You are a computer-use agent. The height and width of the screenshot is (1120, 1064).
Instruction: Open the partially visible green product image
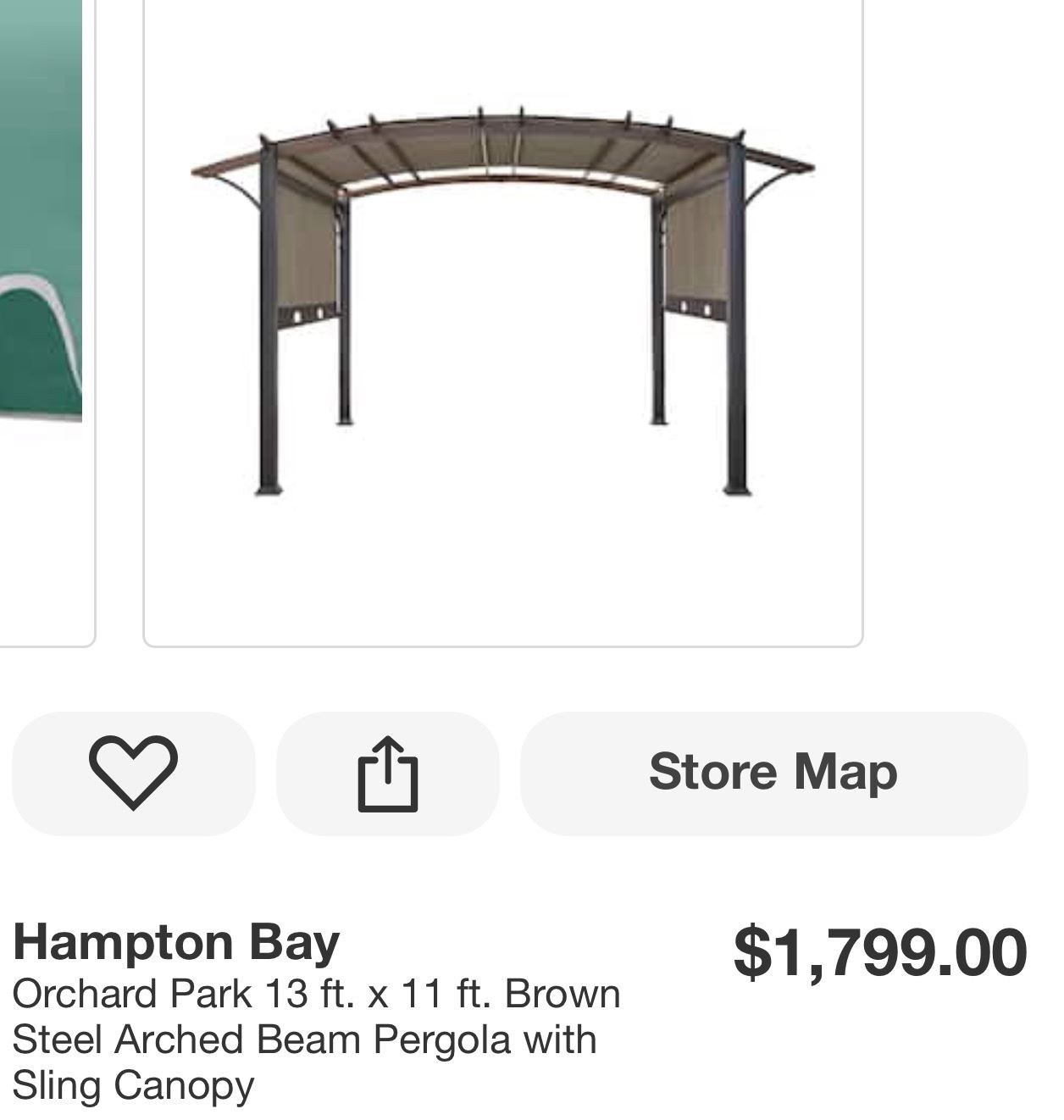tap(41, 254)
